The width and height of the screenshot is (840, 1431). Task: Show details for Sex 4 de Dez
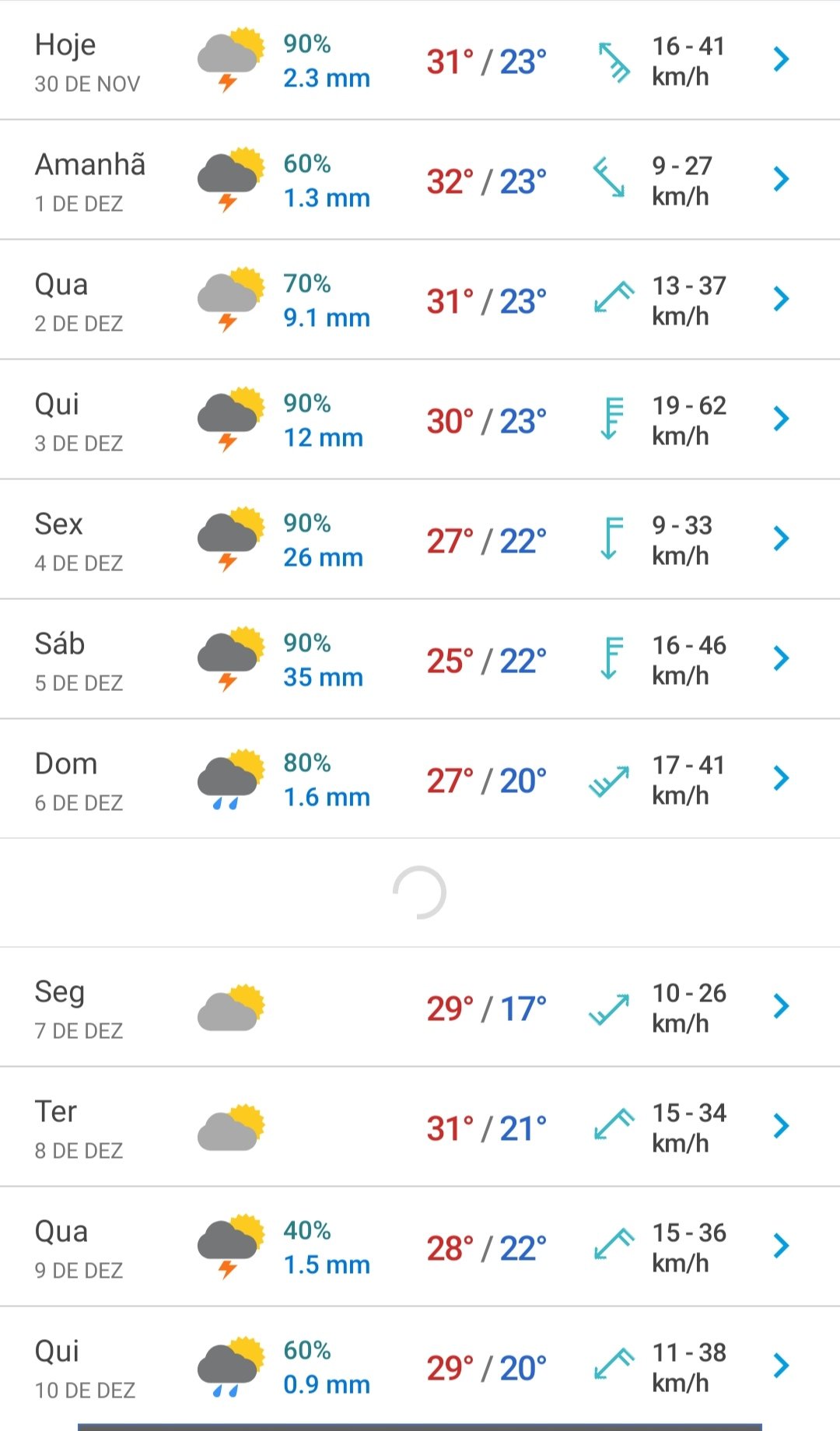pyautogui.click(x=420, y=539)
